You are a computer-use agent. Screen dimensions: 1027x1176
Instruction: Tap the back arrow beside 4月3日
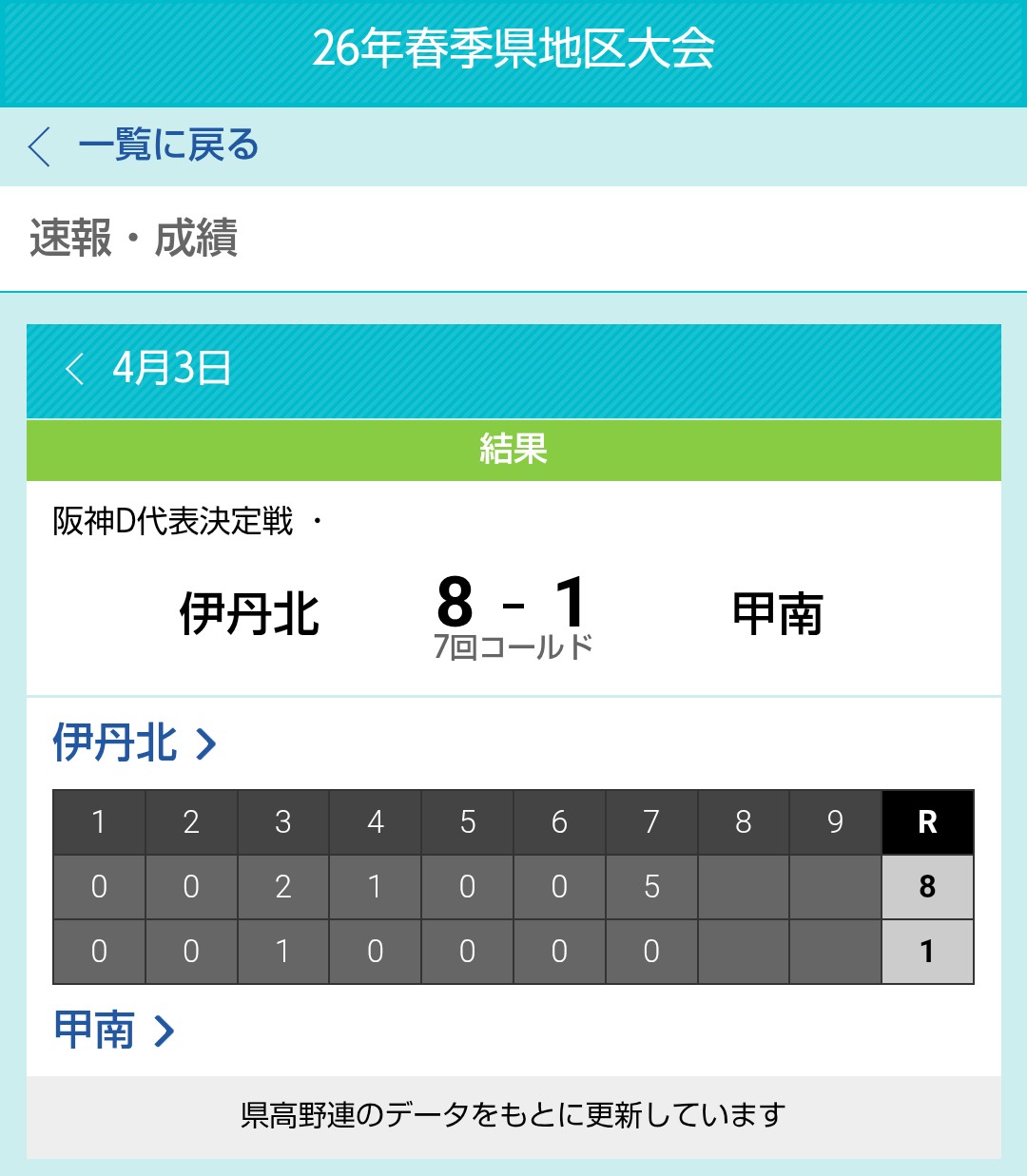pos(74,369)
